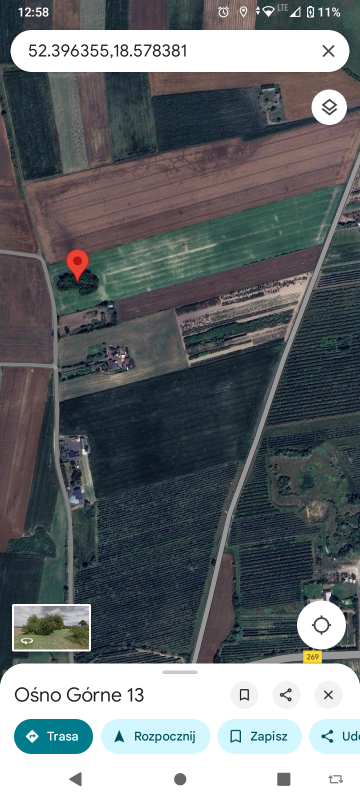Center map on my location

click(x=321, y=625)
